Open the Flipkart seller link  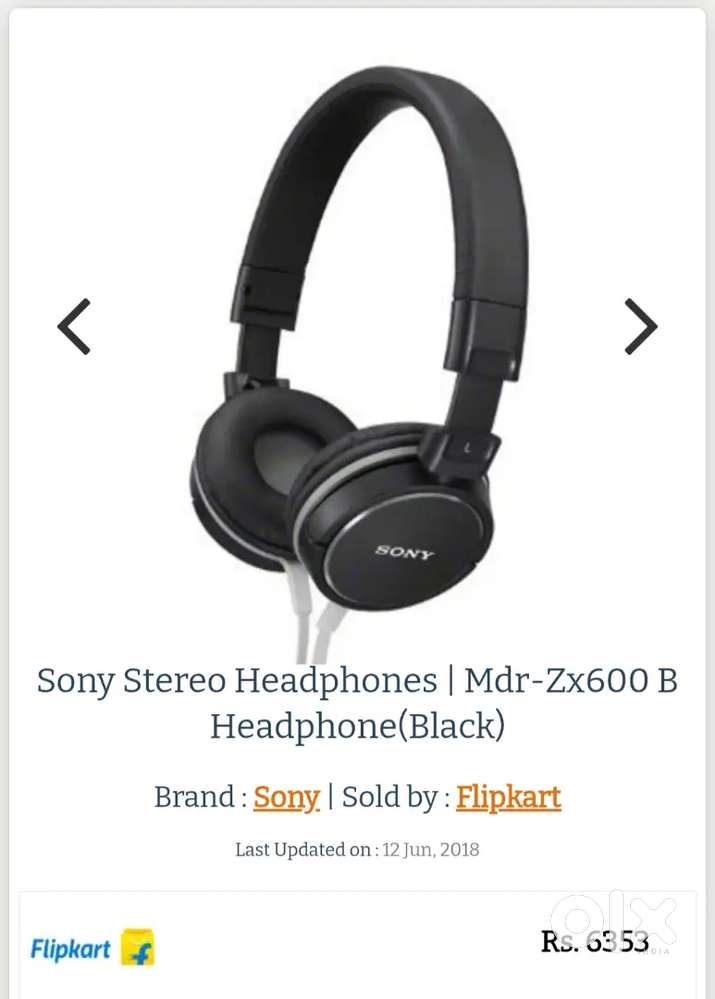tap(508, 797)
